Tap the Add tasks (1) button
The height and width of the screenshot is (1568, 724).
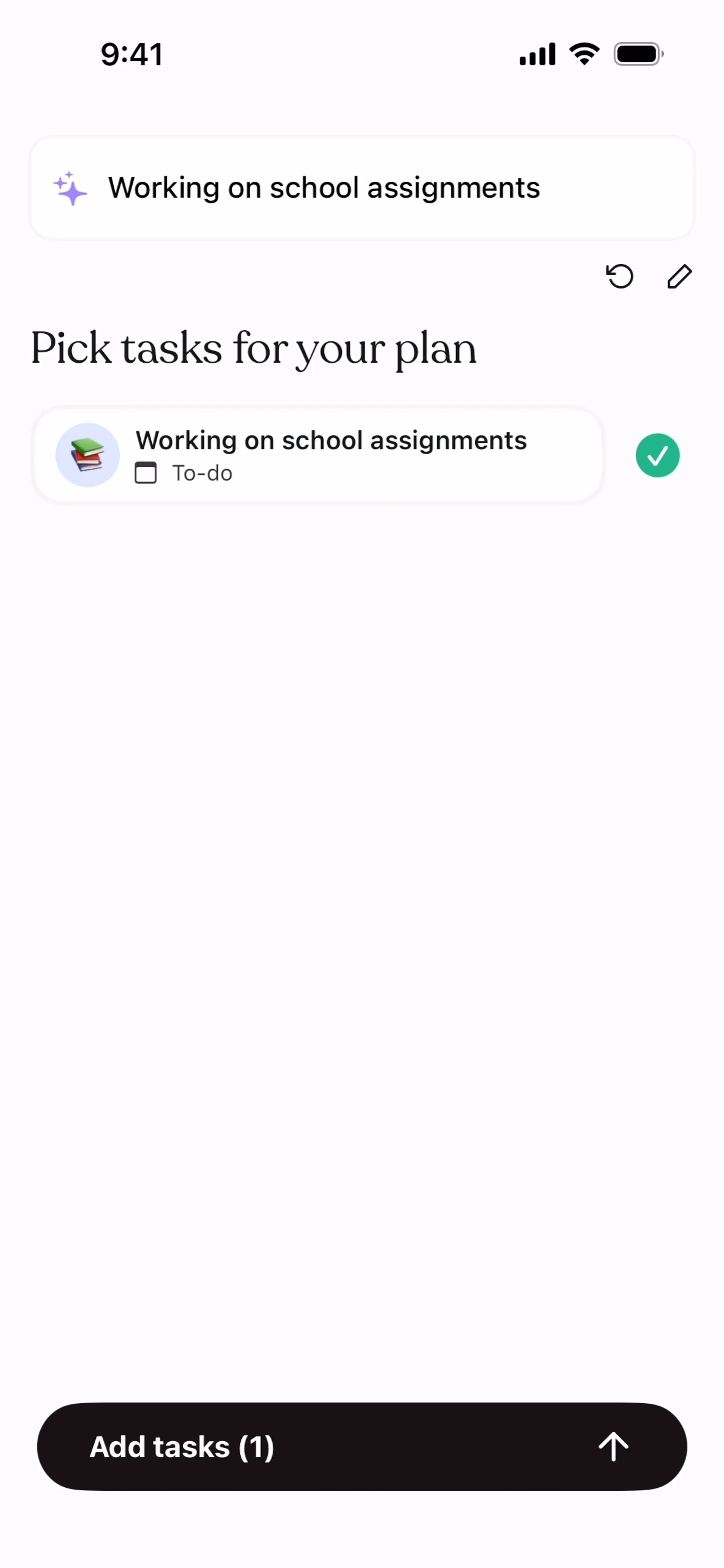[x=362, y=1446]
